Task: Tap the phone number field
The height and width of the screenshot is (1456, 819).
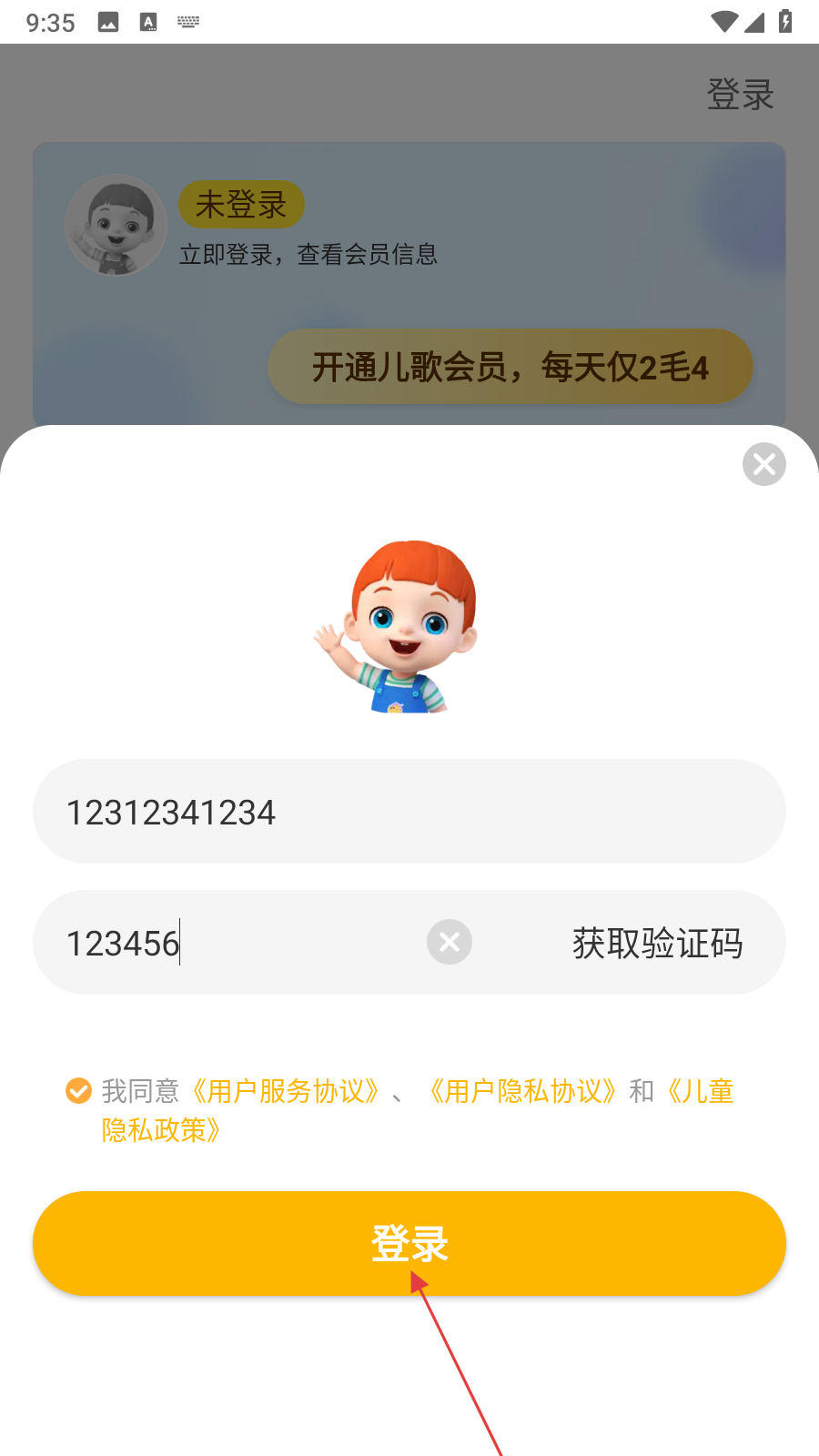Action: click(409, 812)
